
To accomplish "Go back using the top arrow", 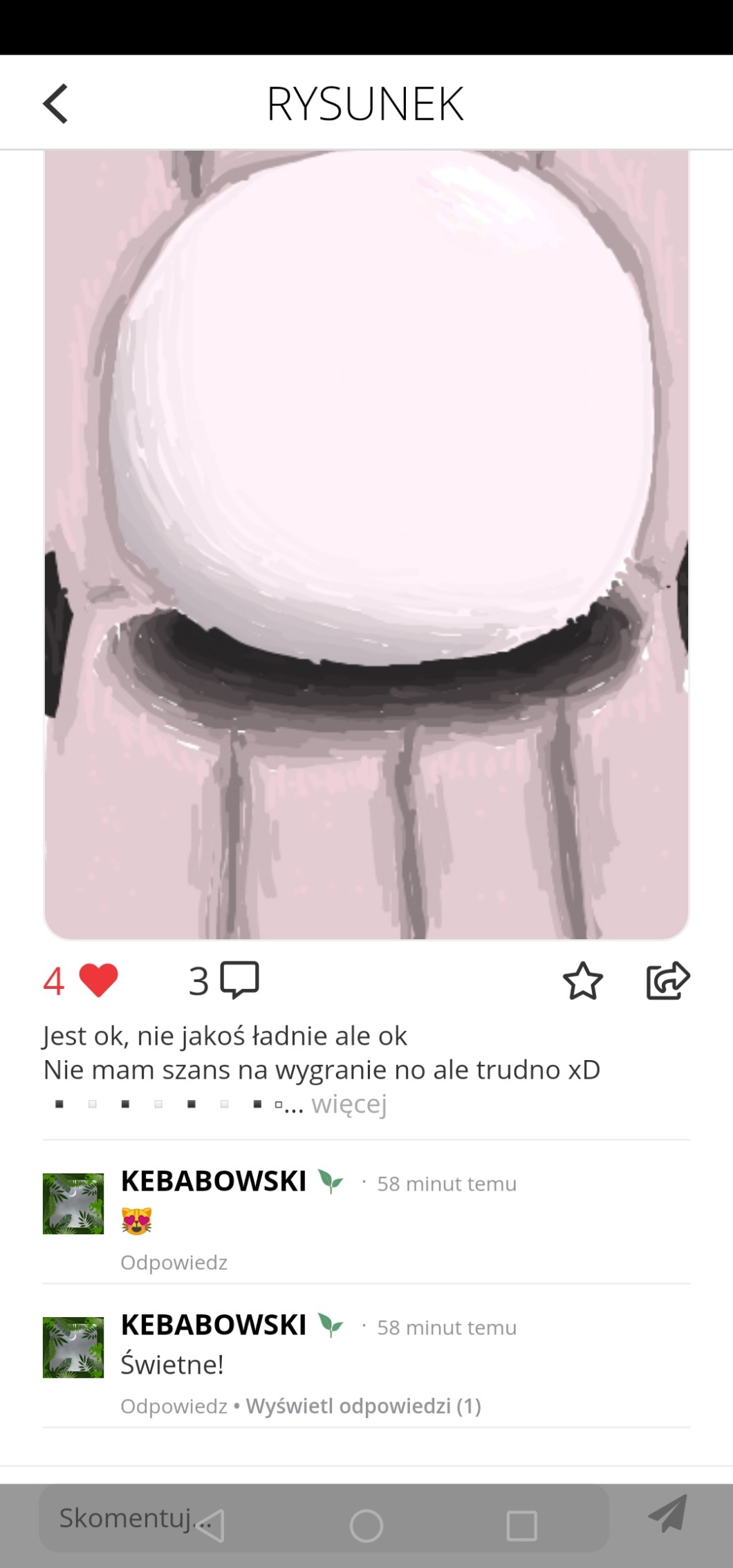I will [55, 104].
